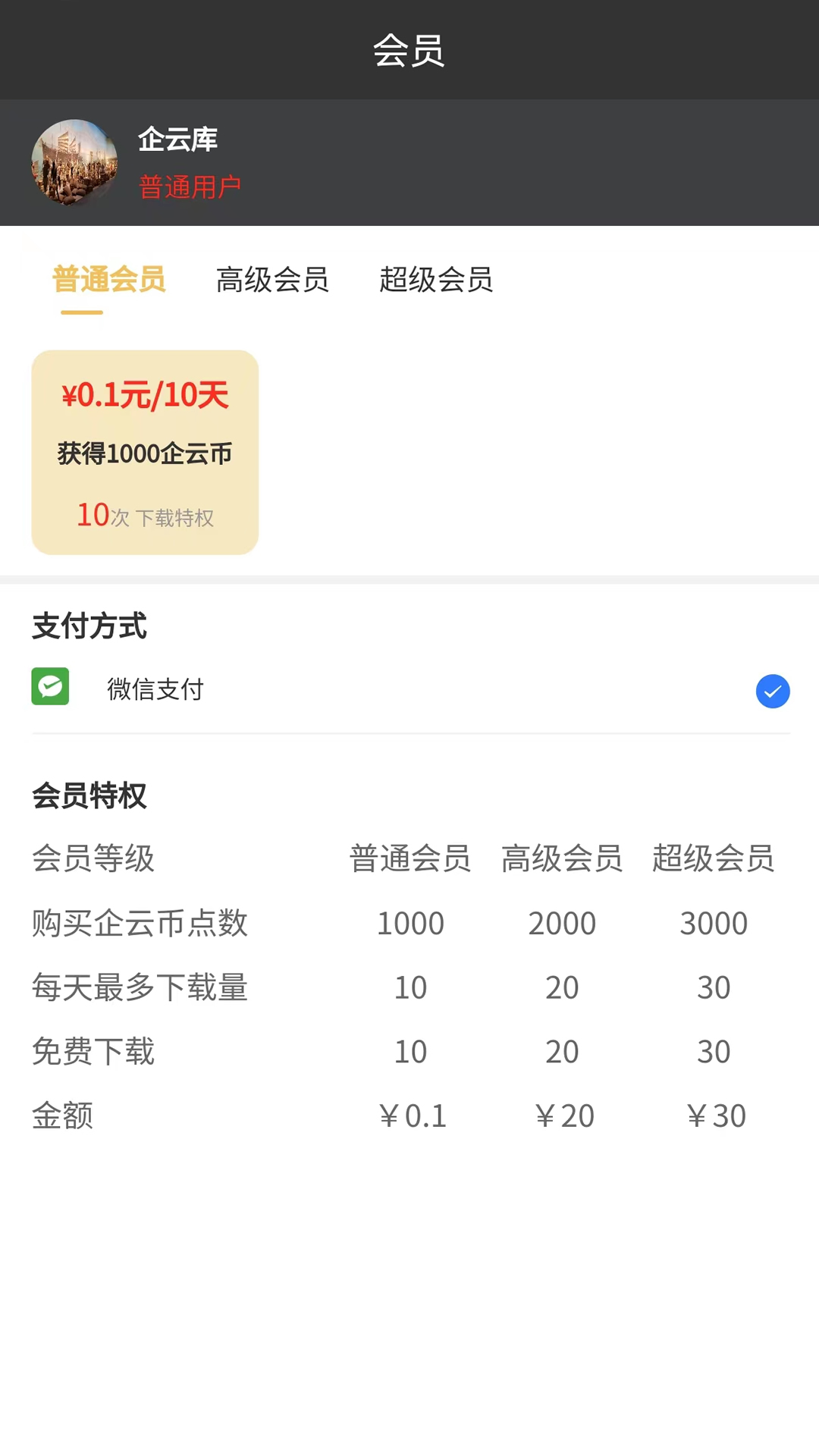The image size is (819, 1456).
Task: Click the 免费下载 row label
Action: pyautogui.click(x=93, y=1052)
